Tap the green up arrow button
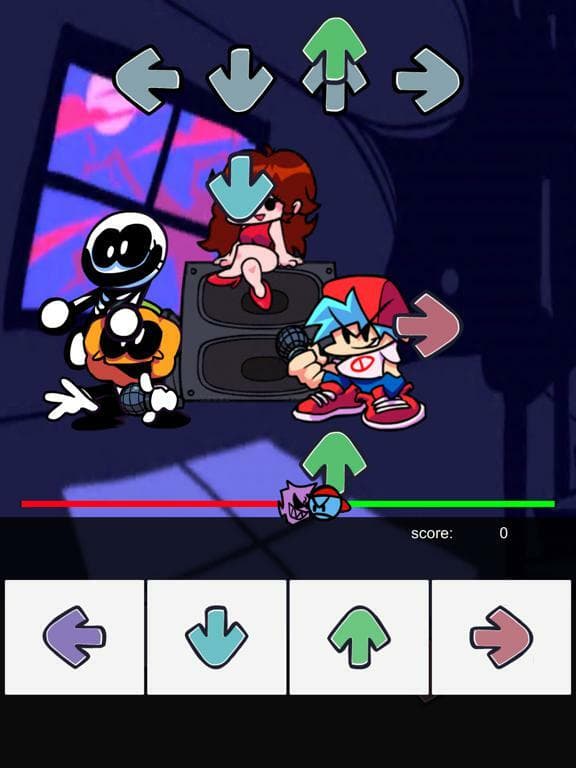576x768 pixels. click(x=359, y=637)
